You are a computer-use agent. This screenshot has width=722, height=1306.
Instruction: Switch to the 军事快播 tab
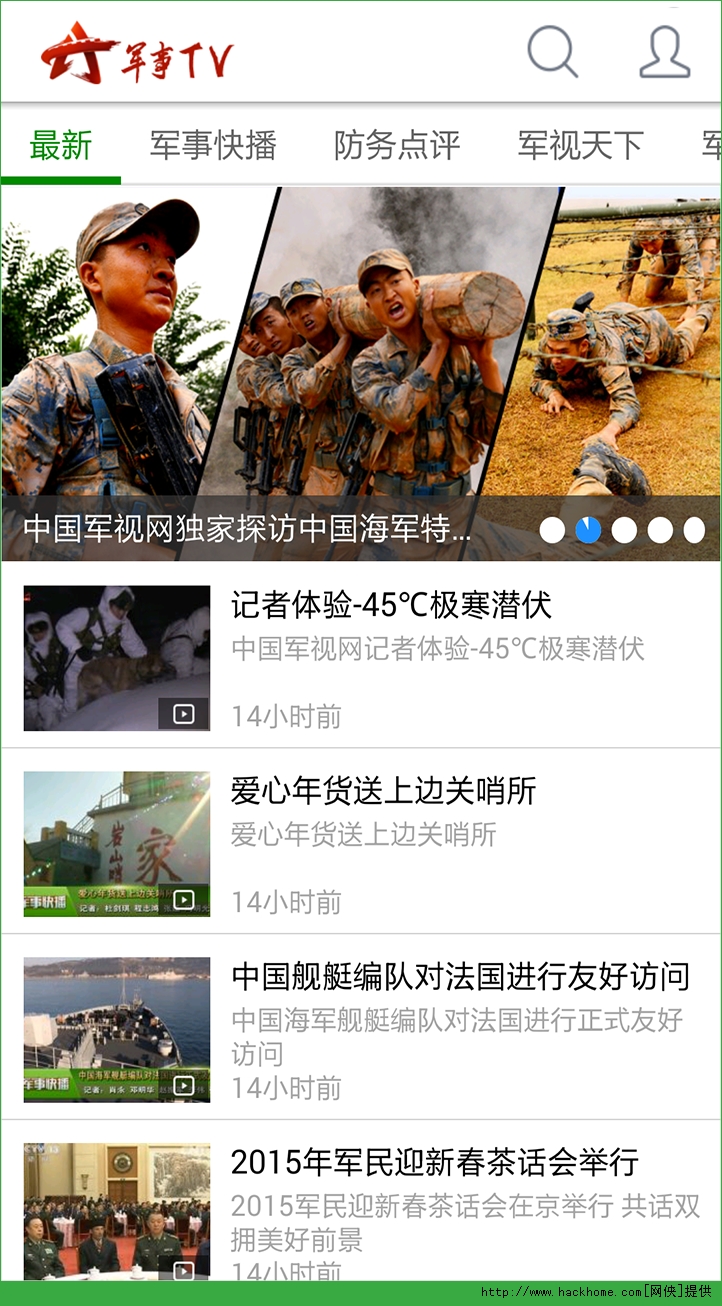tap(213, 146)
